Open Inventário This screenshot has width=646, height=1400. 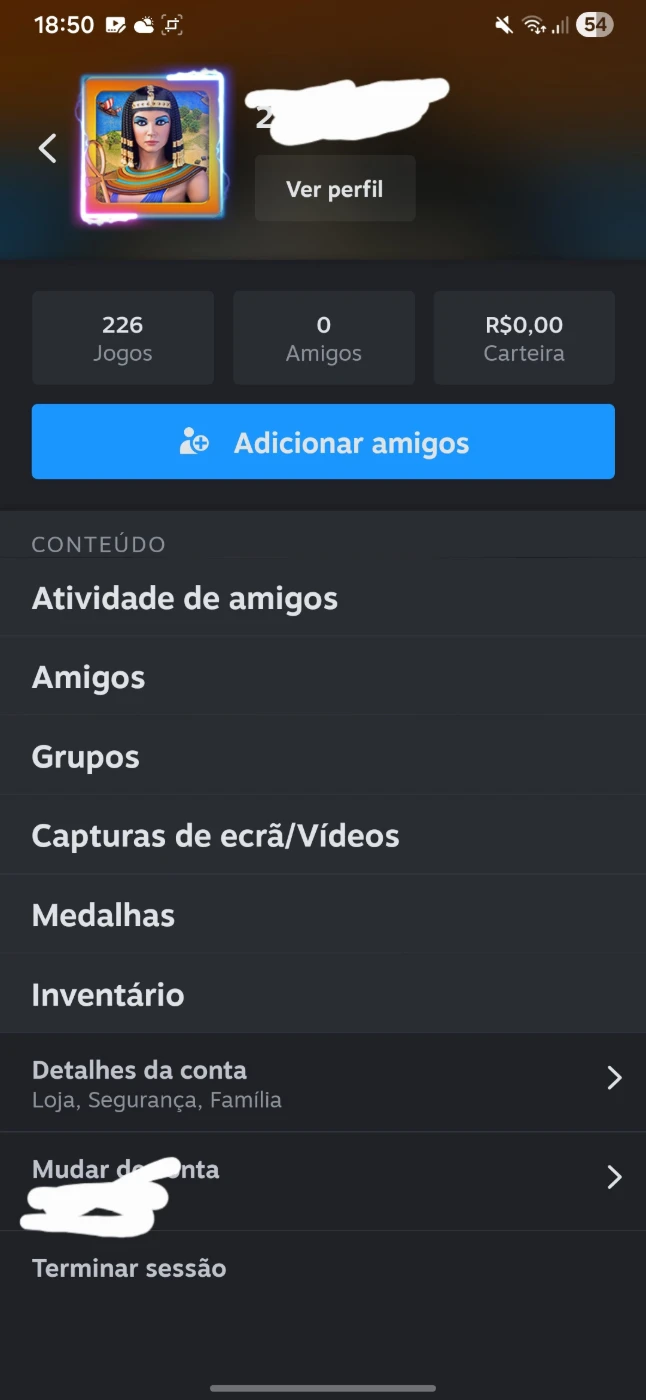pos(108,995)
